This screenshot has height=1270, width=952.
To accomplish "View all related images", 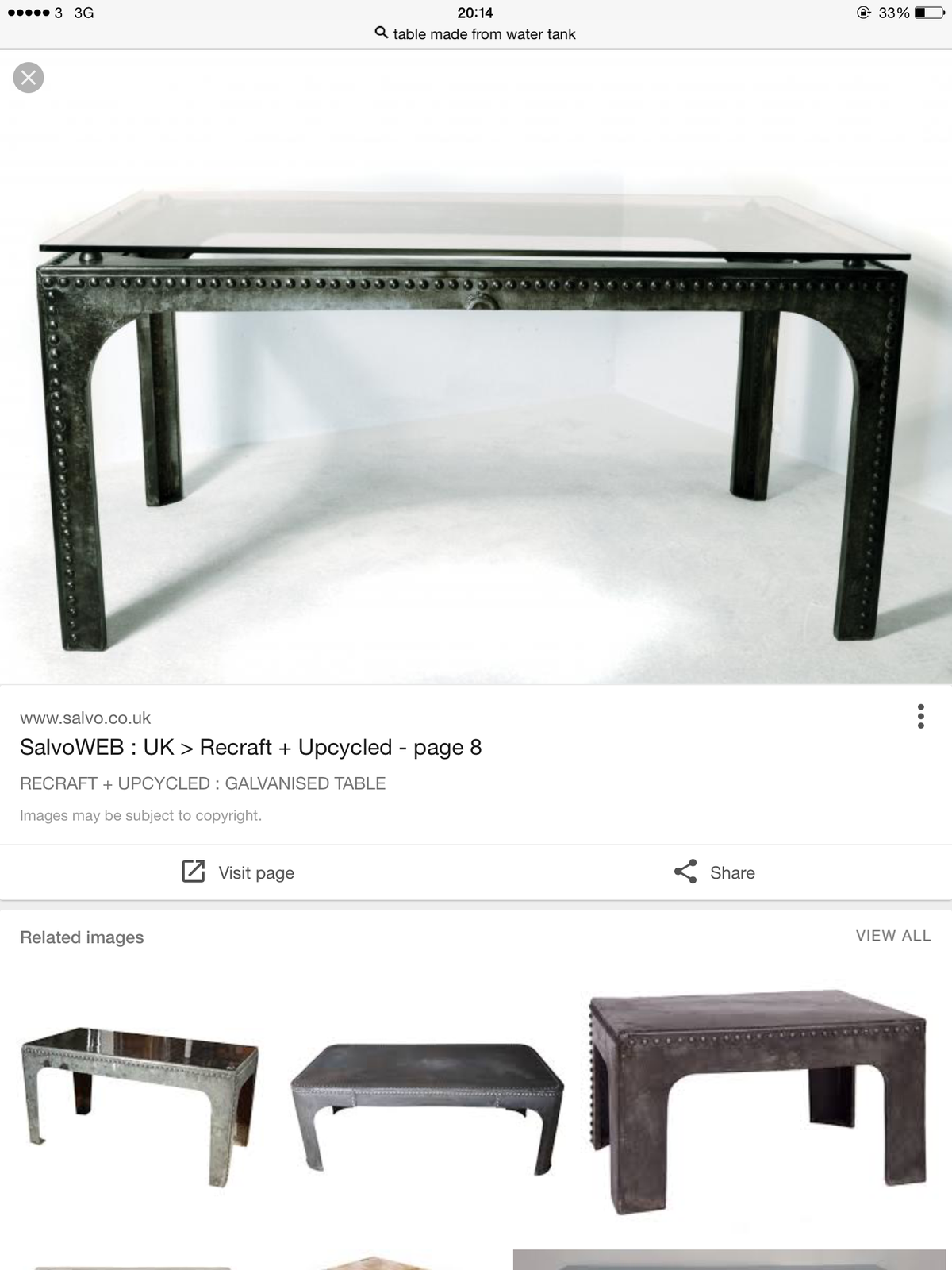I will click(x=892, y=936).
